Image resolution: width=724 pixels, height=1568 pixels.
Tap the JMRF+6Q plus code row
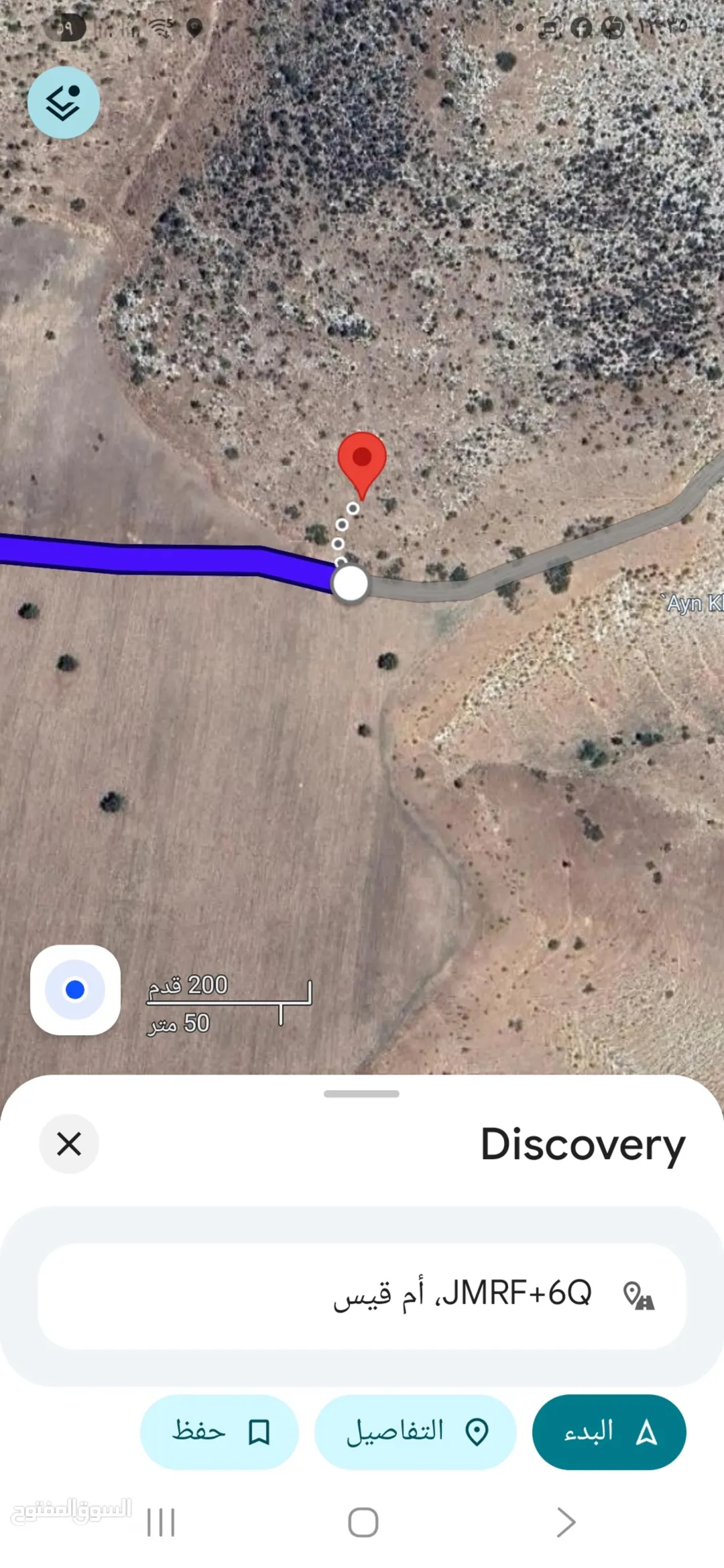click(x=362, y=1296)
